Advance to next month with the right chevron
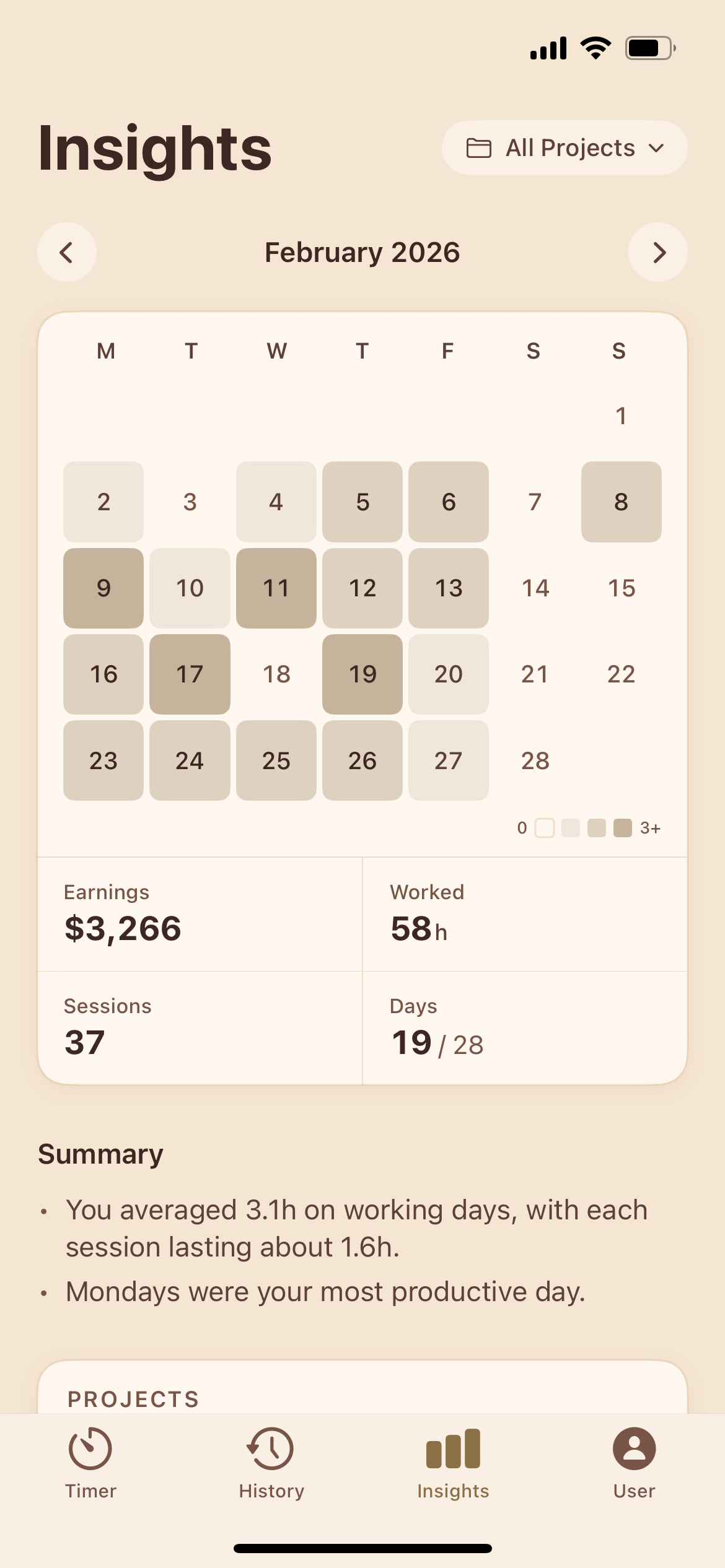The height and width of the screenshot is (1568, 725). pos(658,253)
